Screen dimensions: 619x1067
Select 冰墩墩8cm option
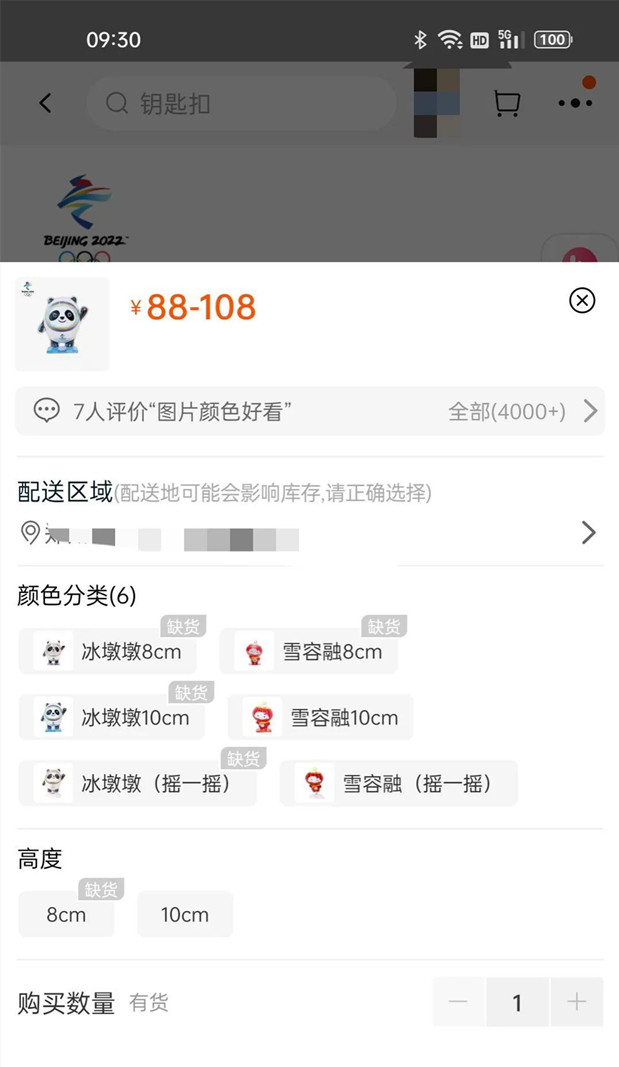[x=108, y=652]
